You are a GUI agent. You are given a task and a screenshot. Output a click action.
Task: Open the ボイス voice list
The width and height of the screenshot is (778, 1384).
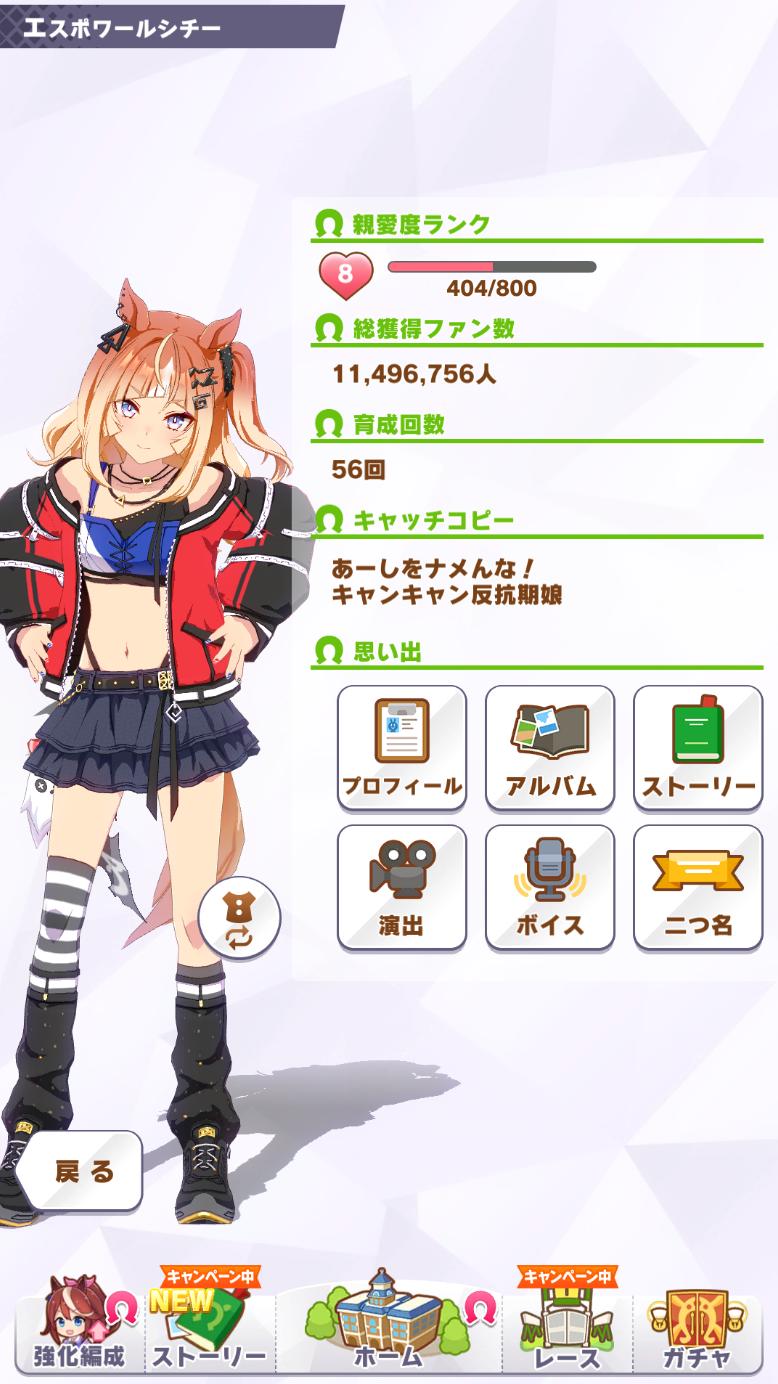click(x=549, y=886)
